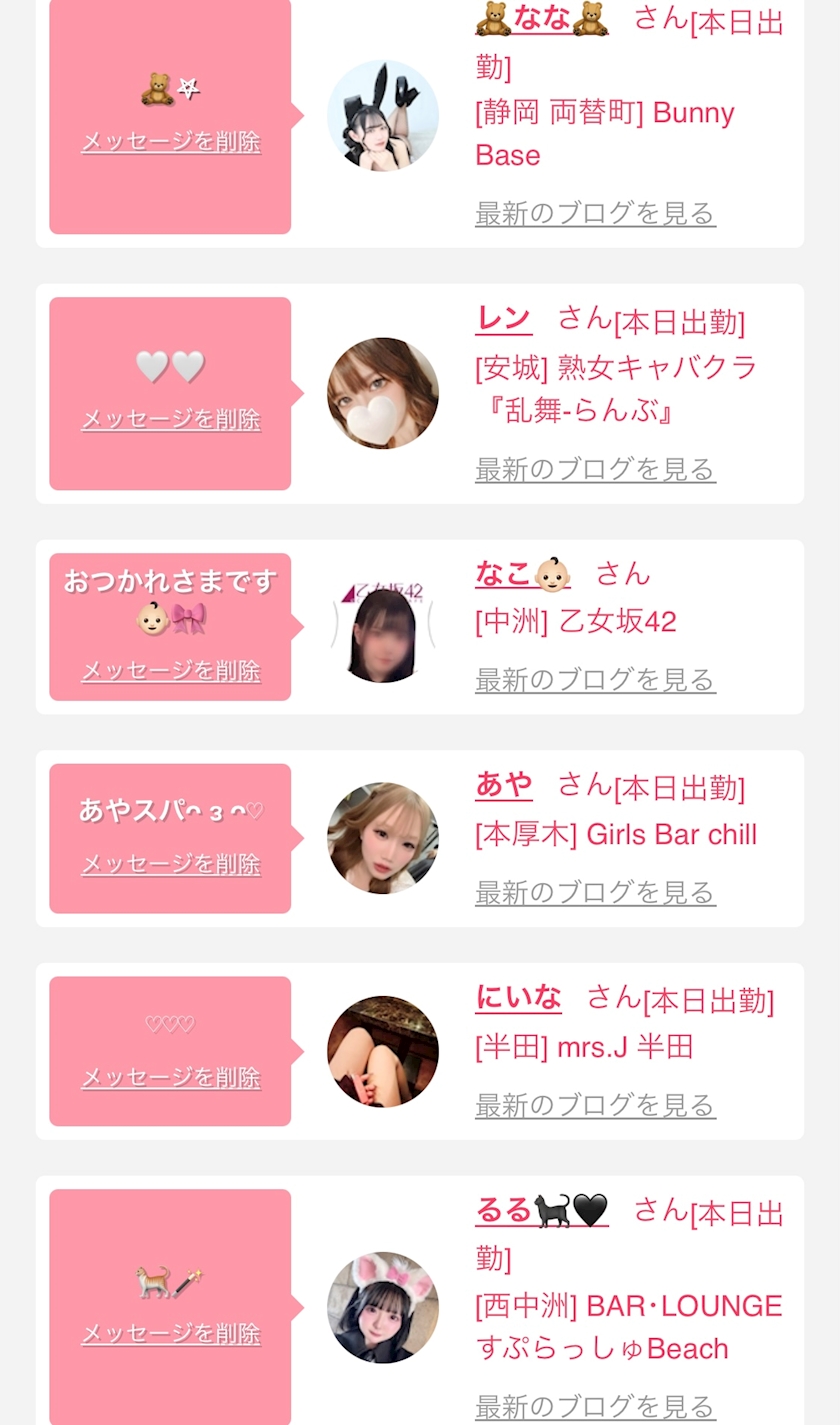
Task: View るる's latest blog
Action: tap(595, 1406)
